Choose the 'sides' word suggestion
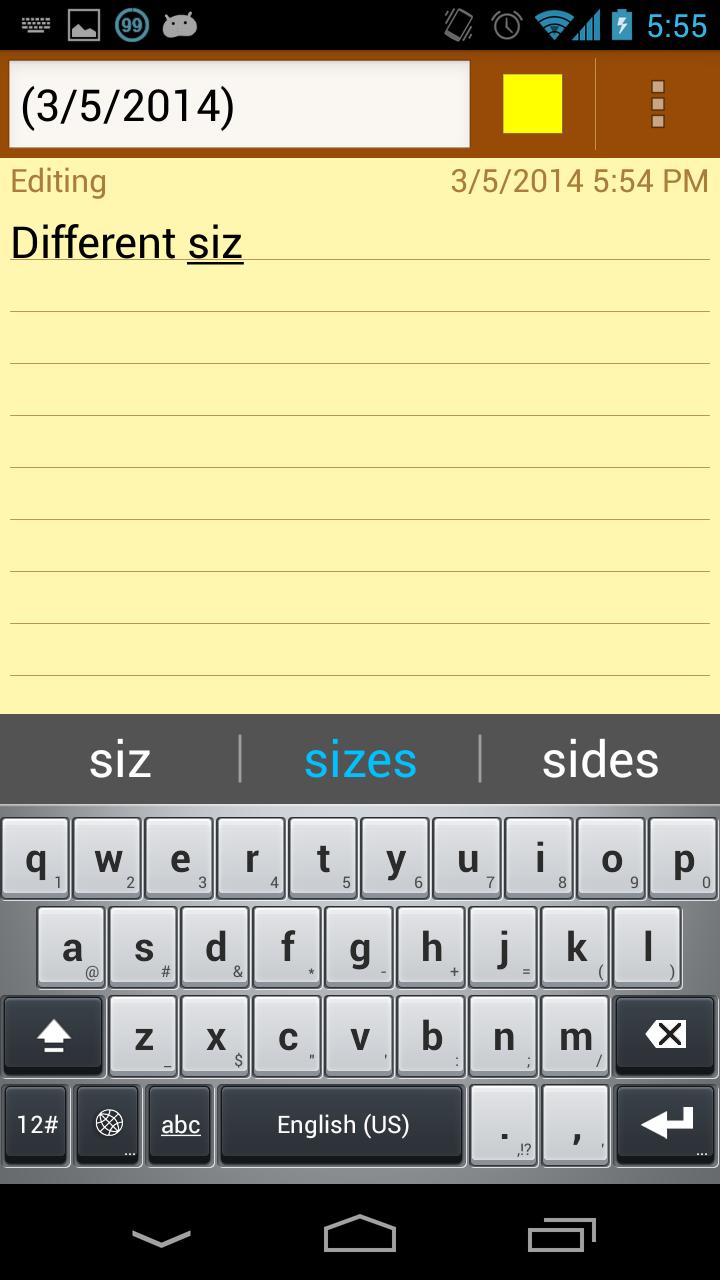 click(600, 760)
